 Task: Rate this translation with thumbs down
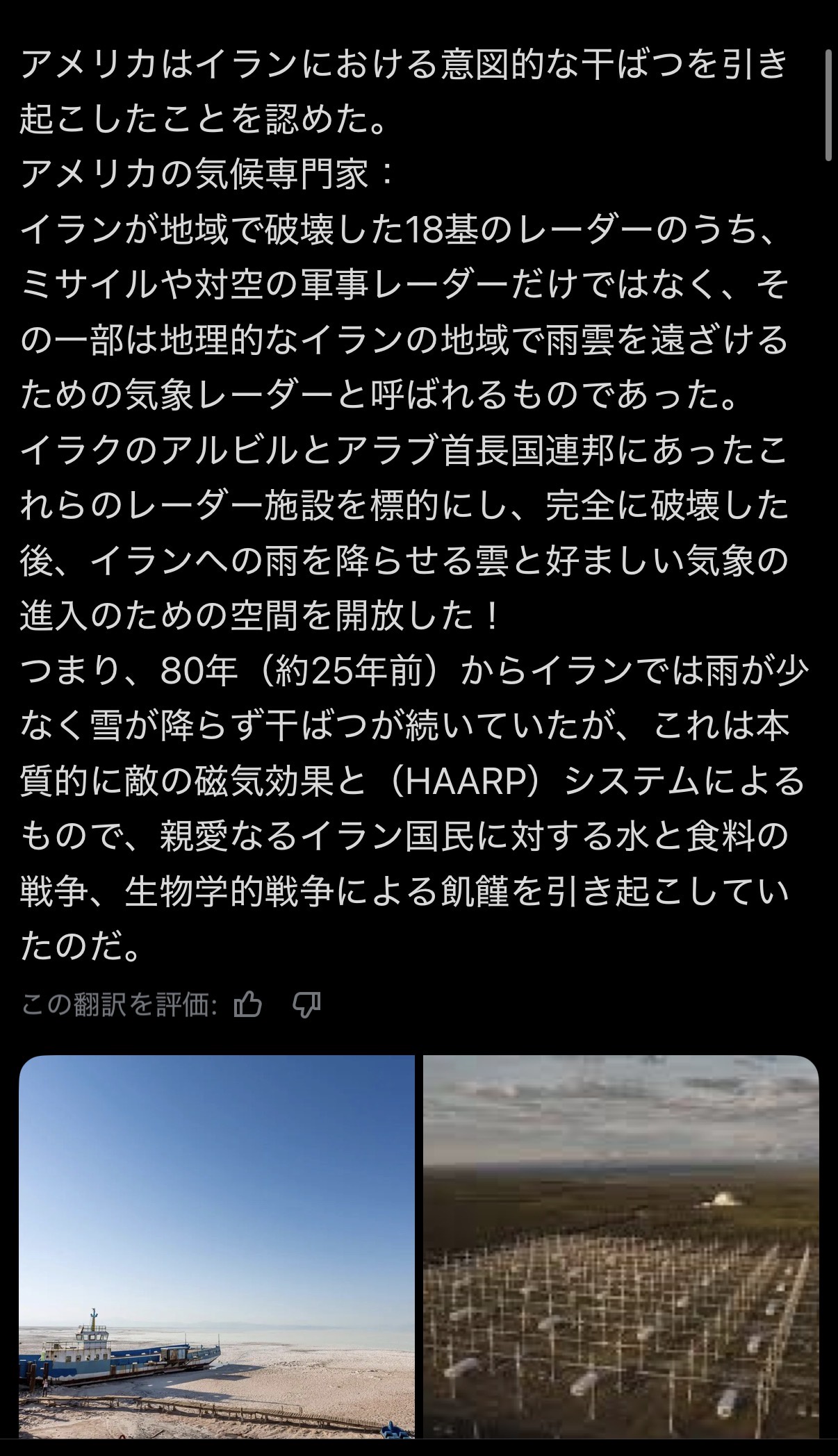point(306,1004)
